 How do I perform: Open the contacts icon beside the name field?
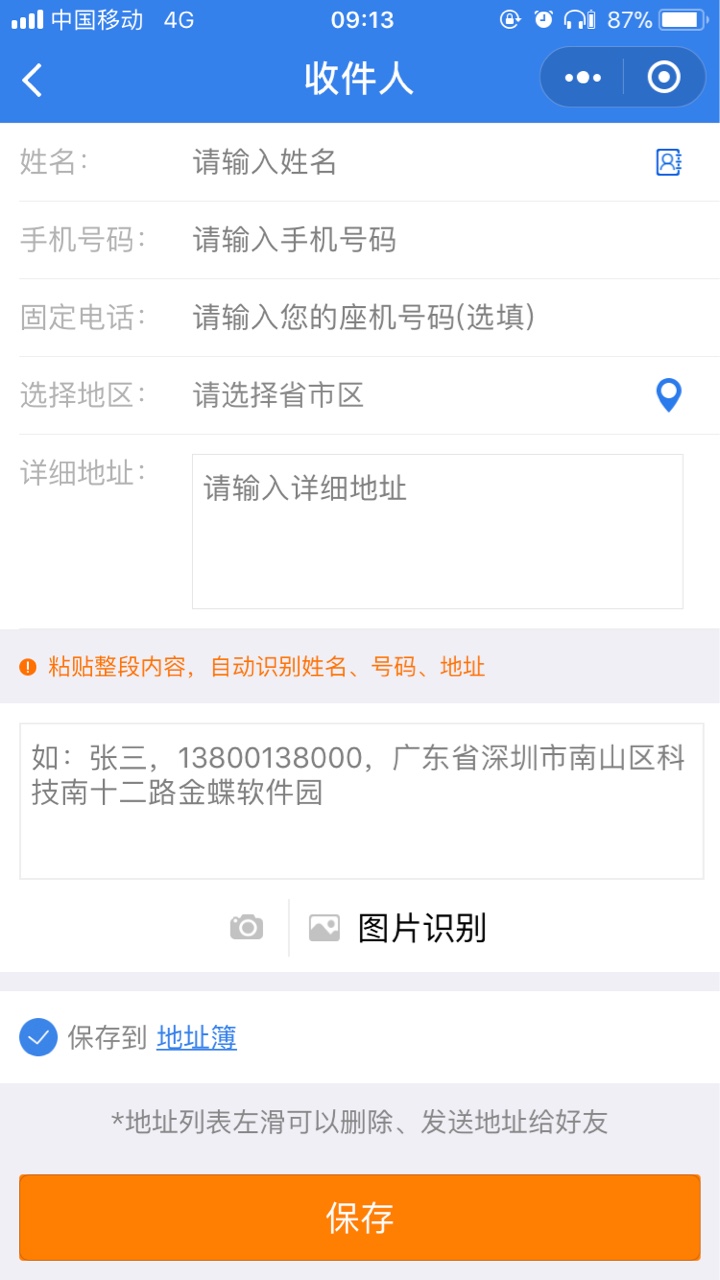point(668,162)
